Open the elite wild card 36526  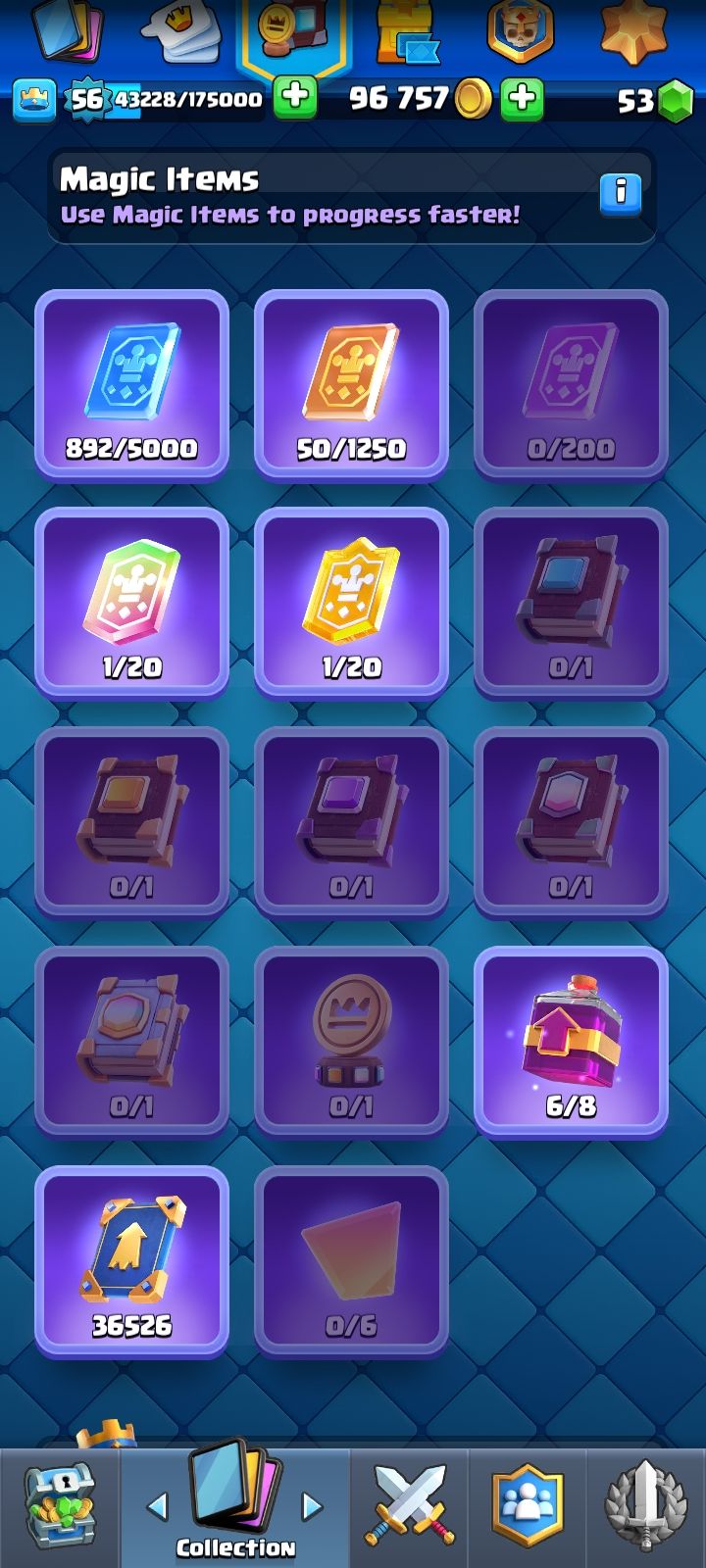coord(131,1261)
